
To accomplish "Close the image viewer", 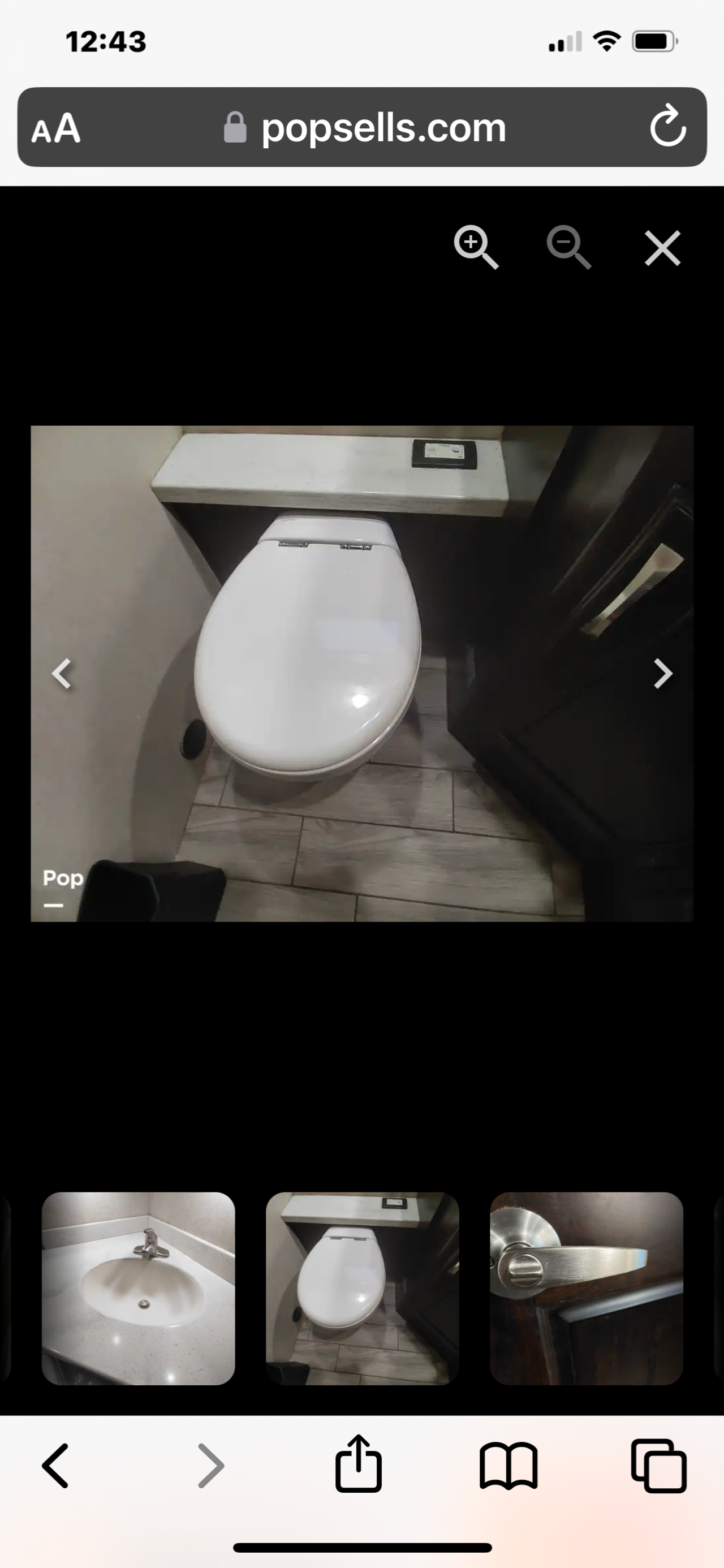I will pos(662,248).
